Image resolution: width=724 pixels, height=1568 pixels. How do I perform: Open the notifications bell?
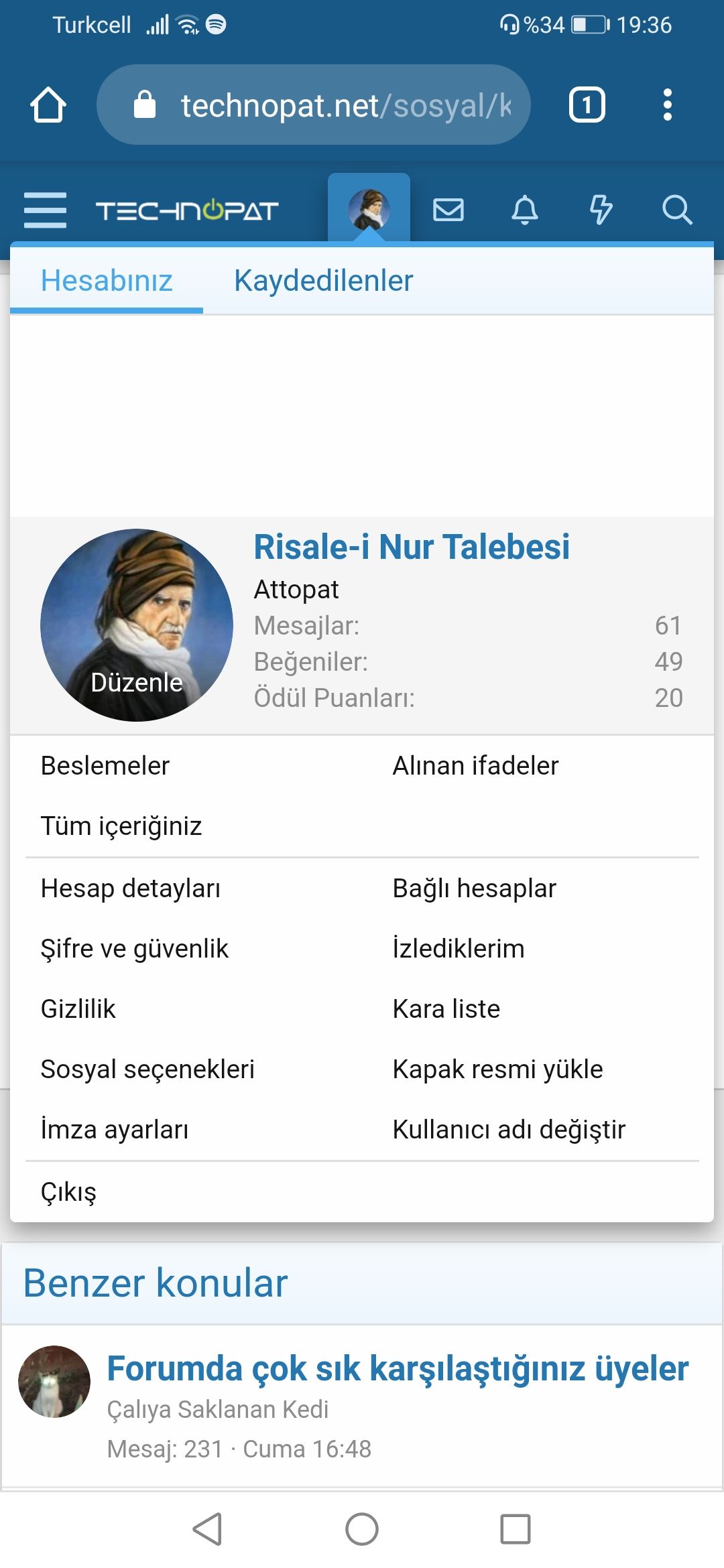click(x=525, y=210)
